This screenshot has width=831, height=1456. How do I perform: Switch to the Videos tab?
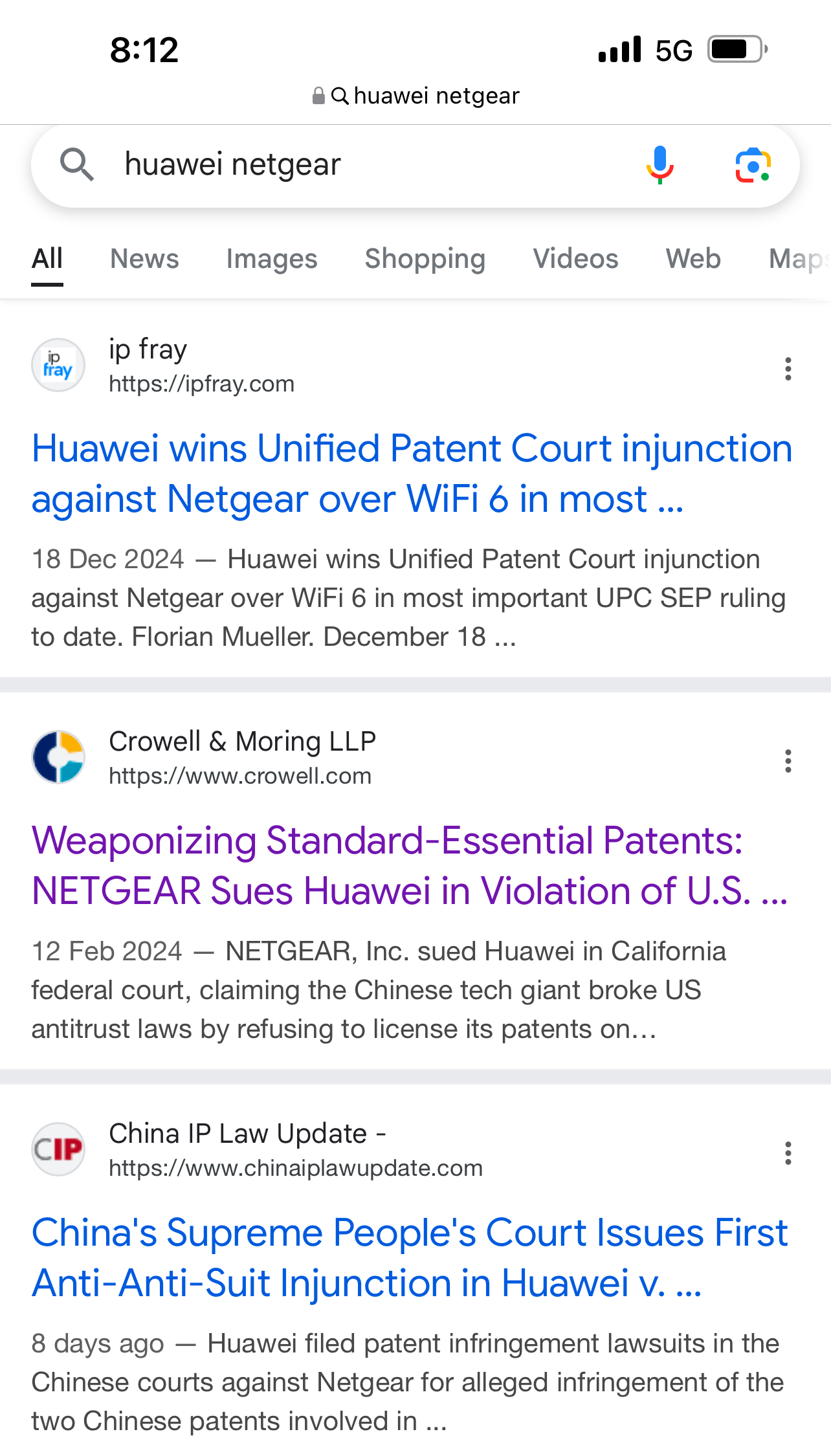[x=575, y=259]
